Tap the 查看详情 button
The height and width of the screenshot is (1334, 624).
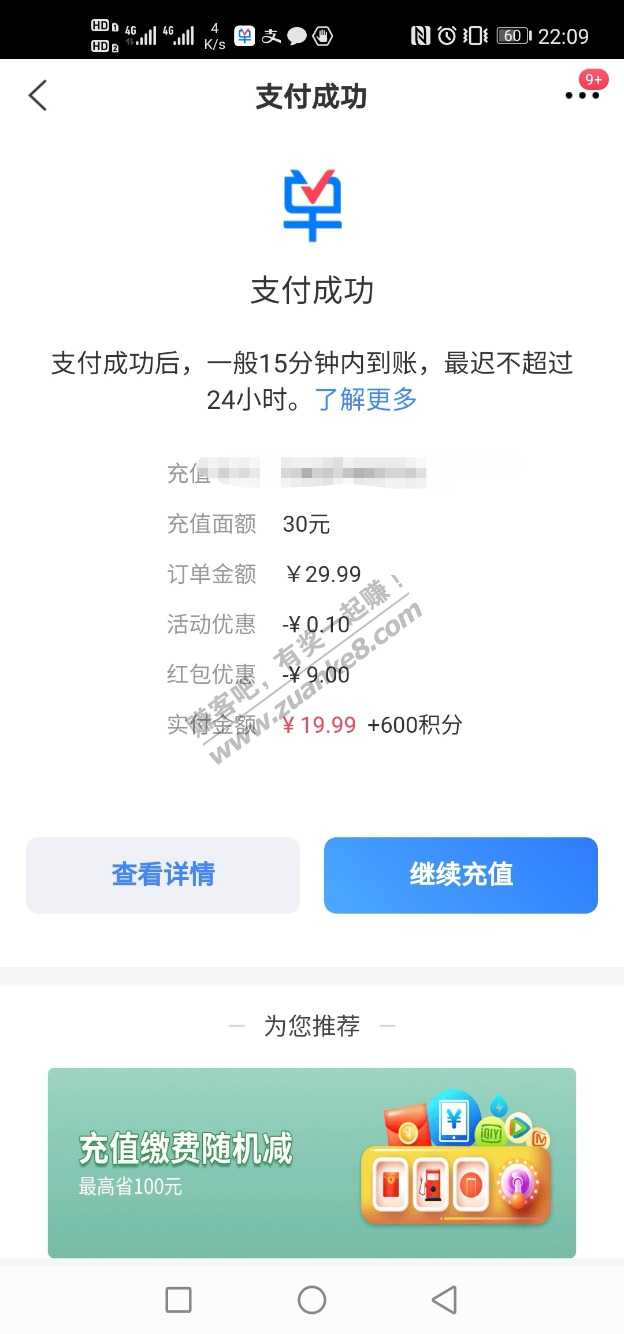tap(163, 875)
